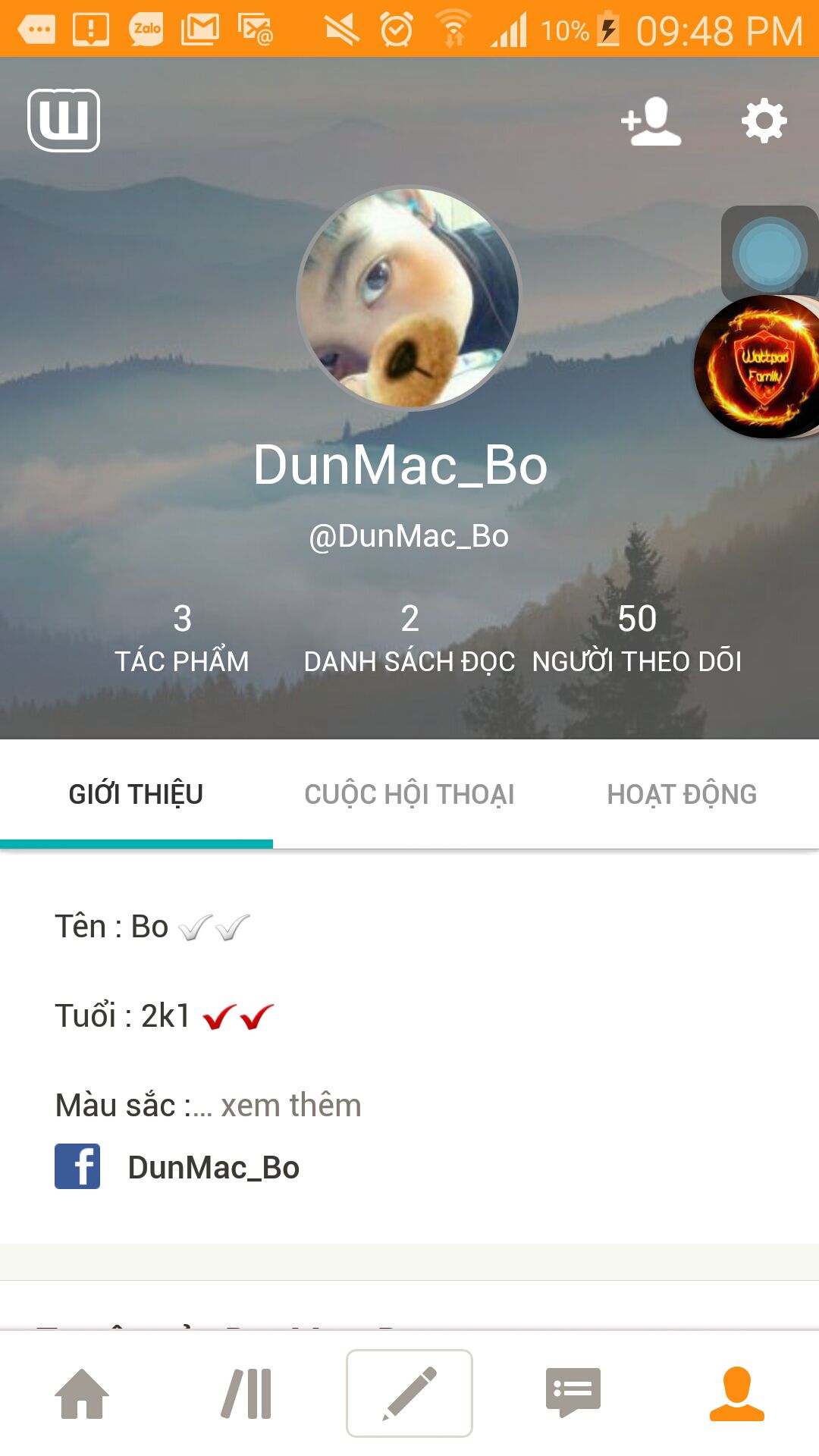Open the library from bottom bar

pos(246,1393)
